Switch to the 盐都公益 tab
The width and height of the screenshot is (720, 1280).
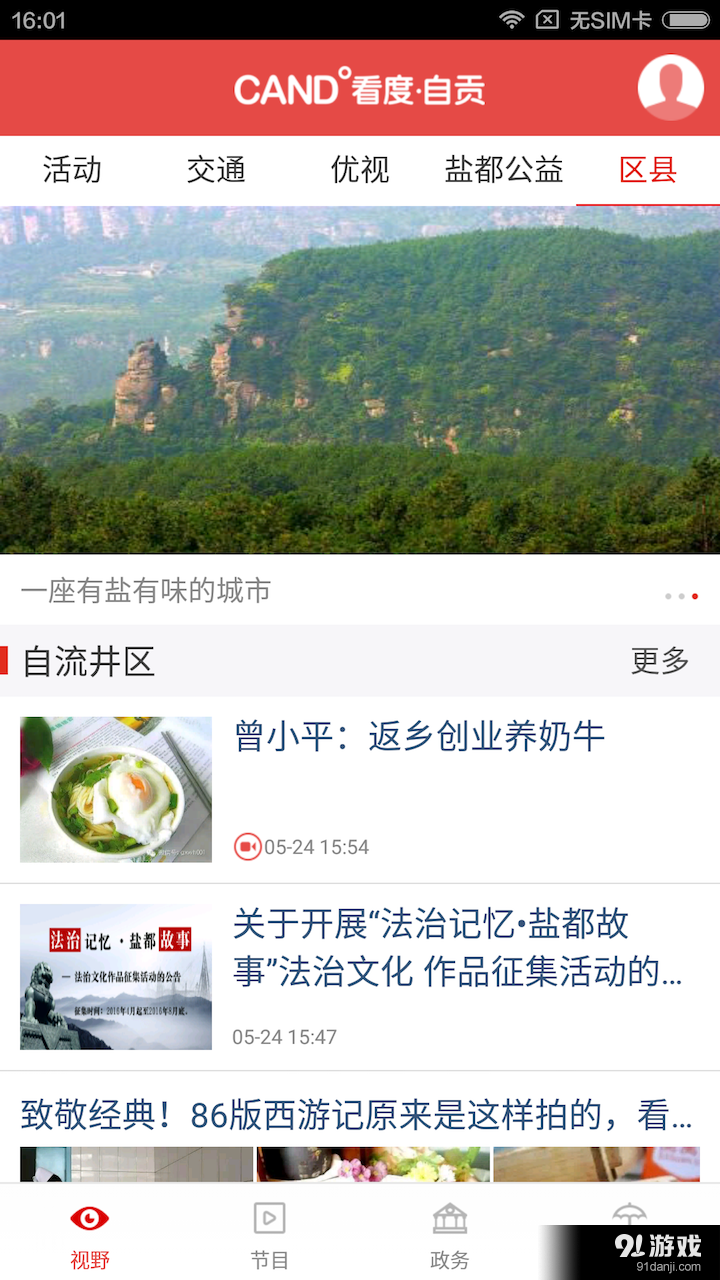point(504,170)
